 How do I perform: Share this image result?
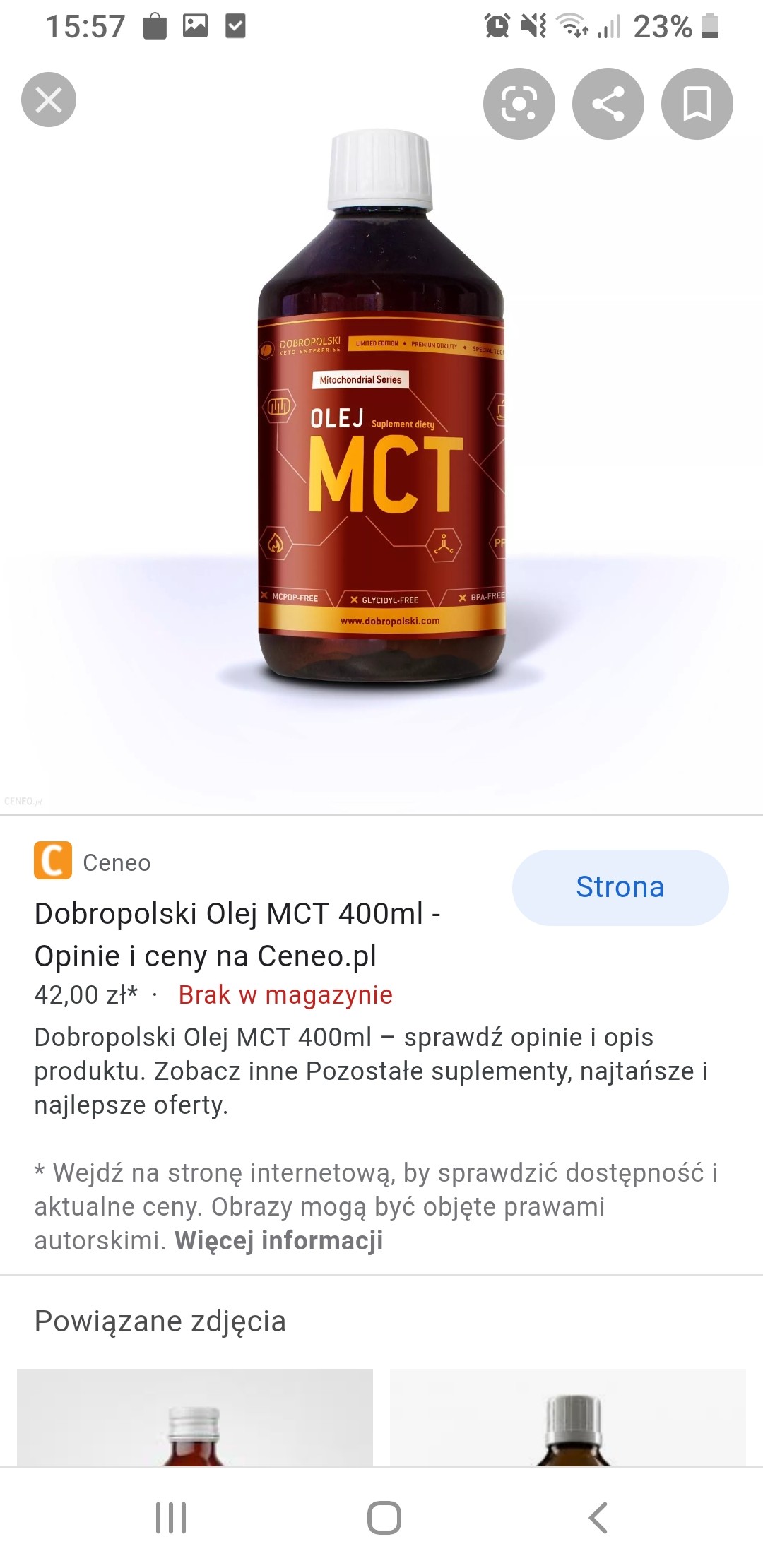tap(608, 104)
